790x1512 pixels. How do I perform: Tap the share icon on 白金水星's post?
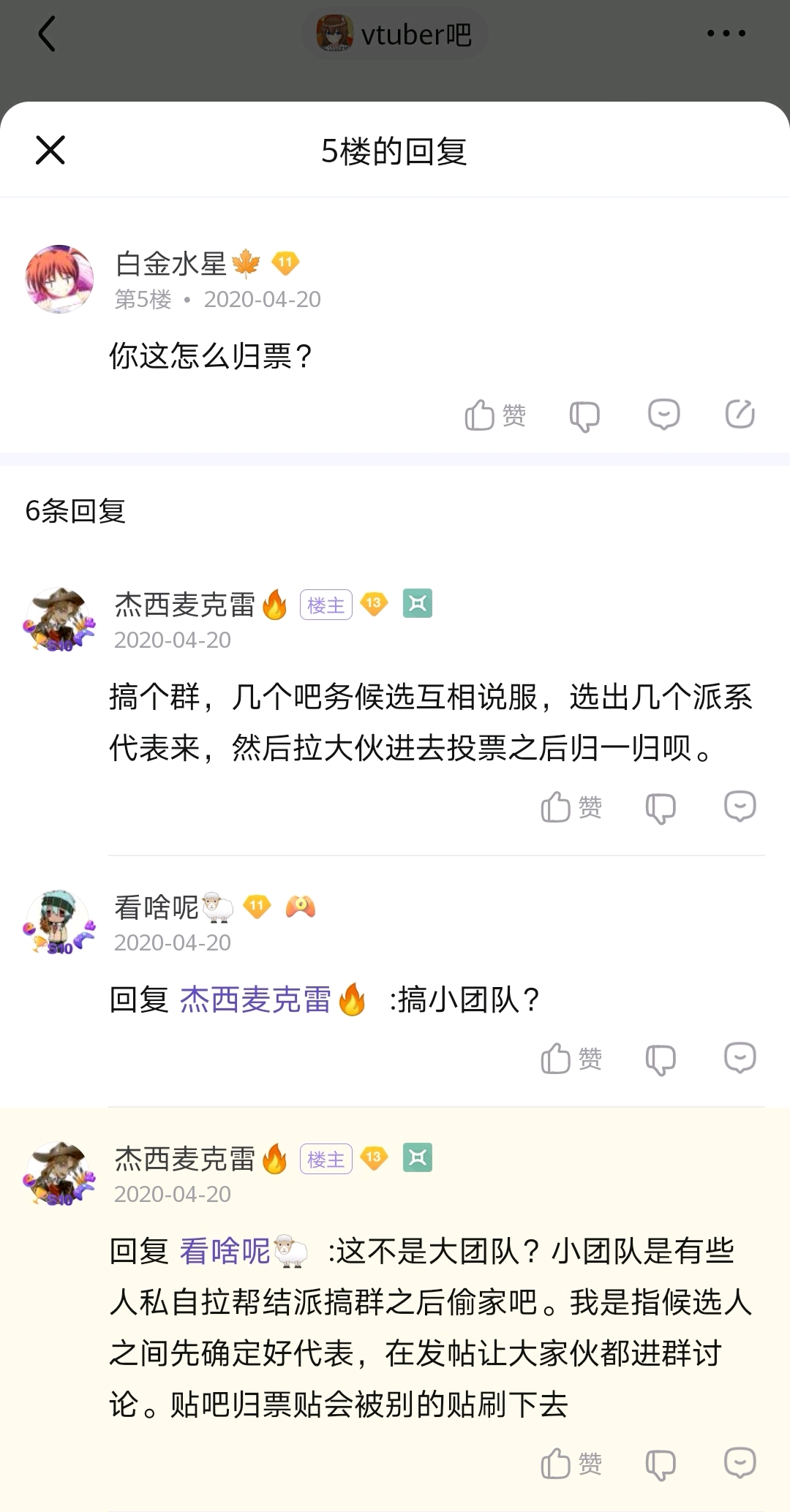pos(740,415)
